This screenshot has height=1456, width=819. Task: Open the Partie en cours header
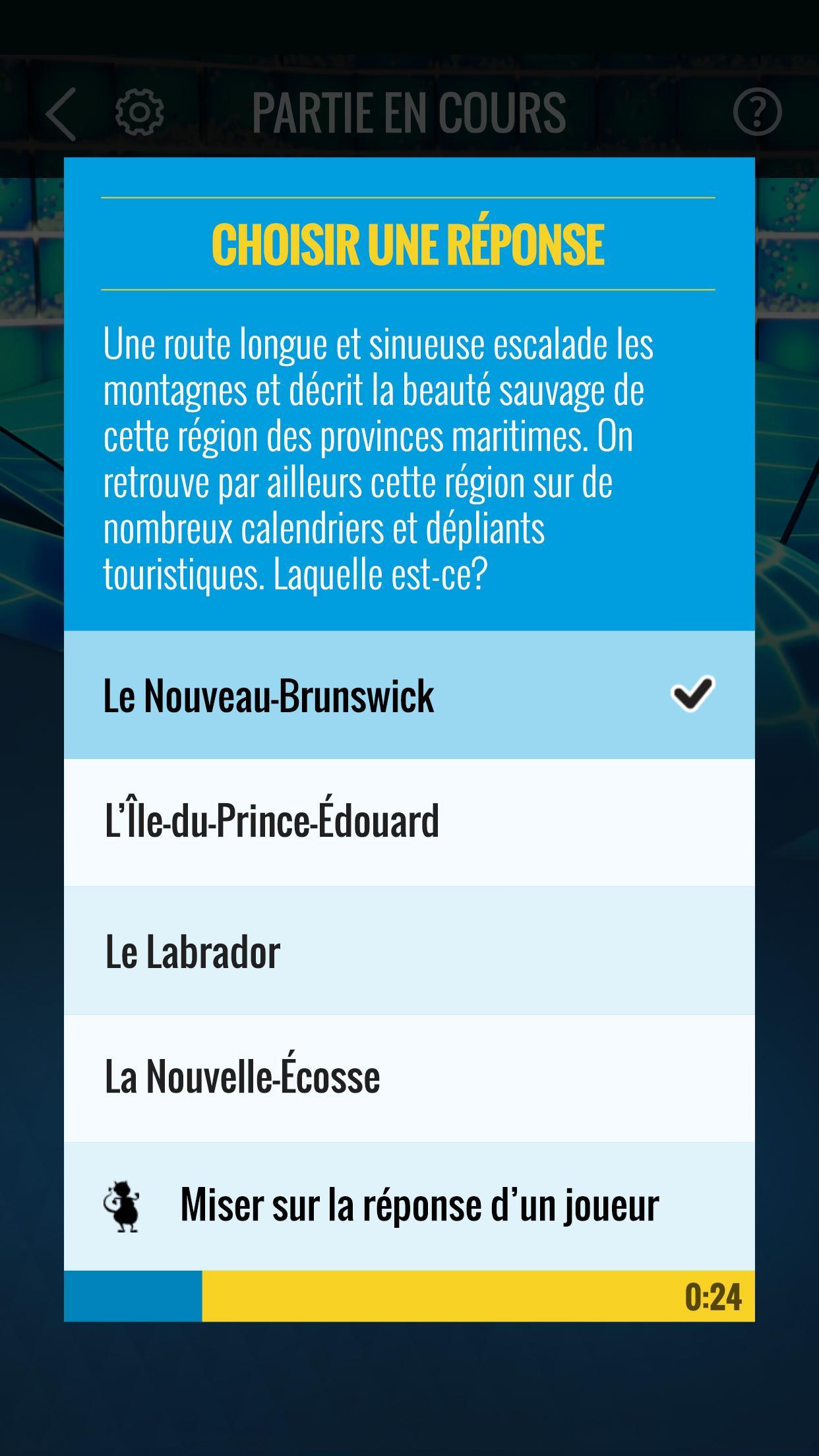409,111
